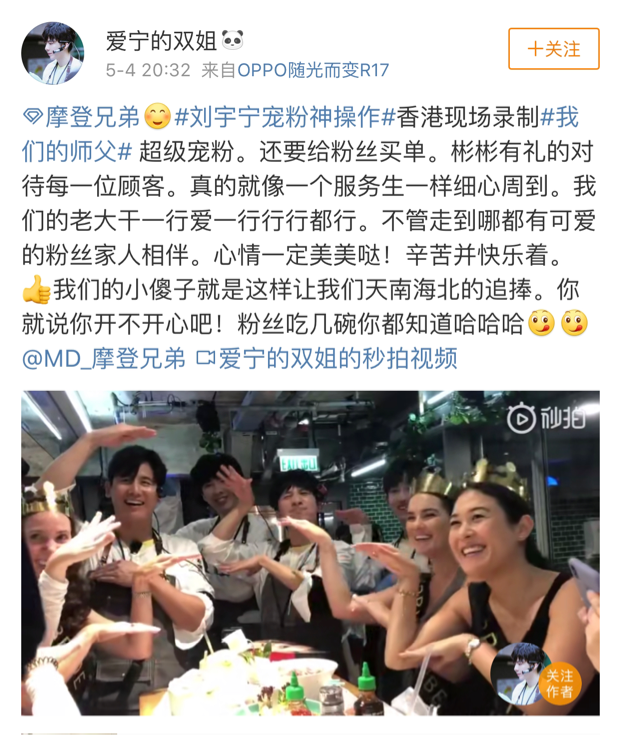Tap the +关注 follow button
This screenshot has width=621, height=735.
(x=553, y=49)
